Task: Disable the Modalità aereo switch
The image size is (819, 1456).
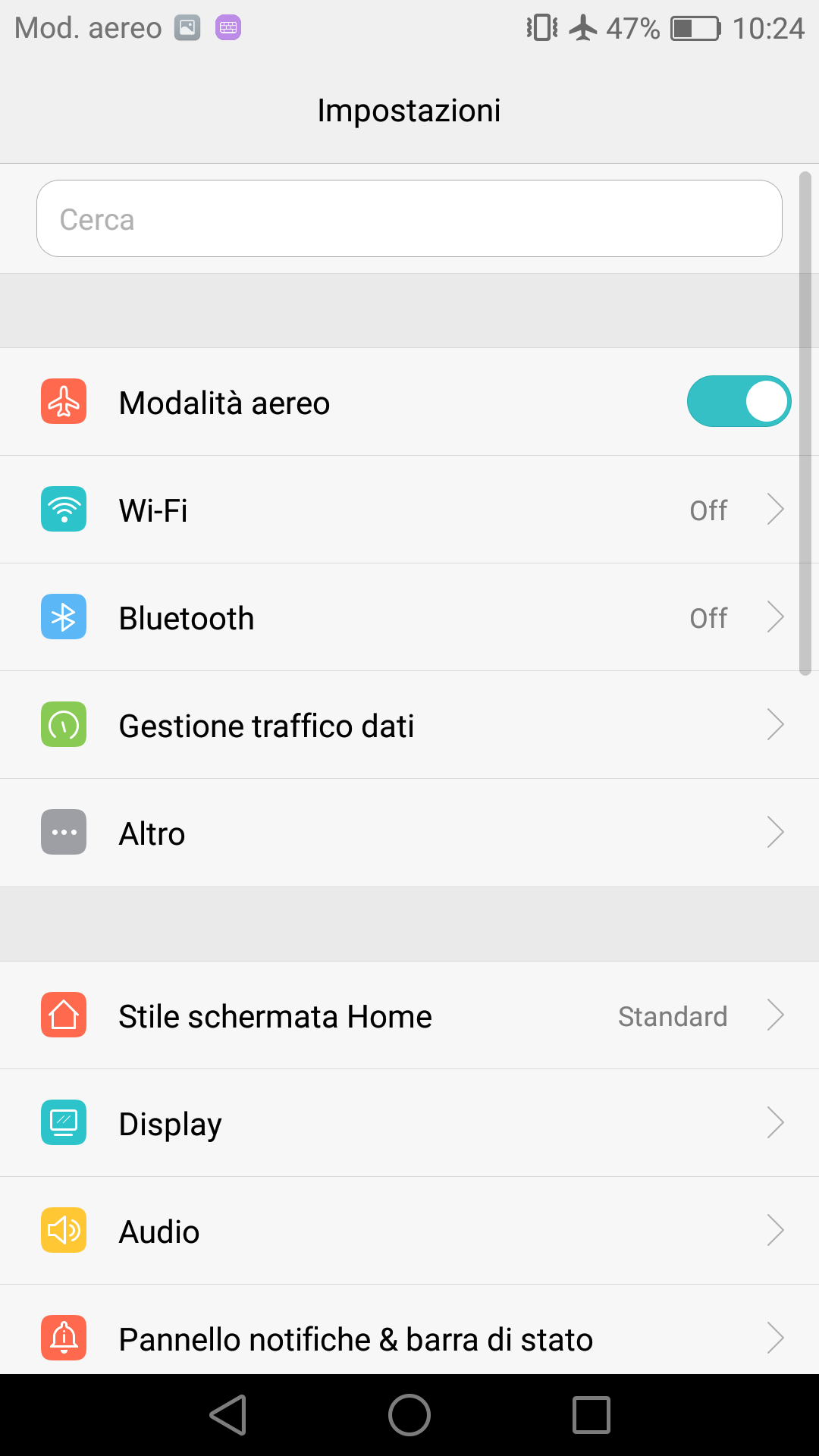Action: pyautogui.click(x=739, y=401)
